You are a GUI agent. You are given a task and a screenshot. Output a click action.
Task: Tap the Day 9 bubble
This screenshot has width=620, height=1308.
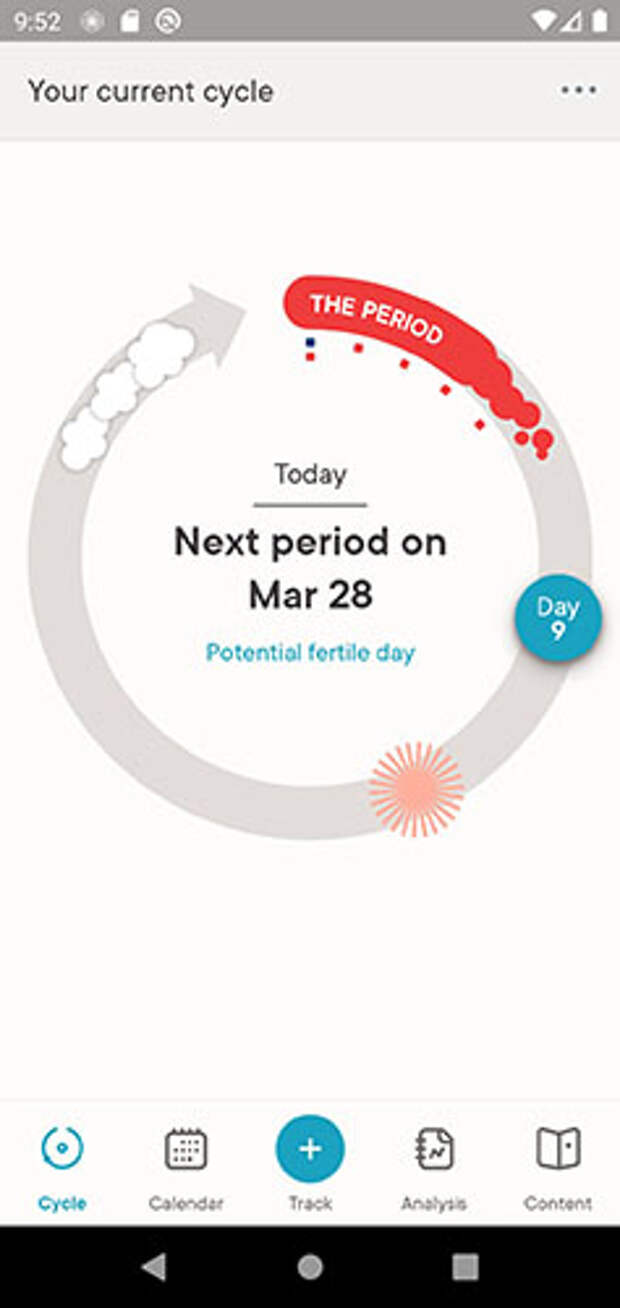558,619
